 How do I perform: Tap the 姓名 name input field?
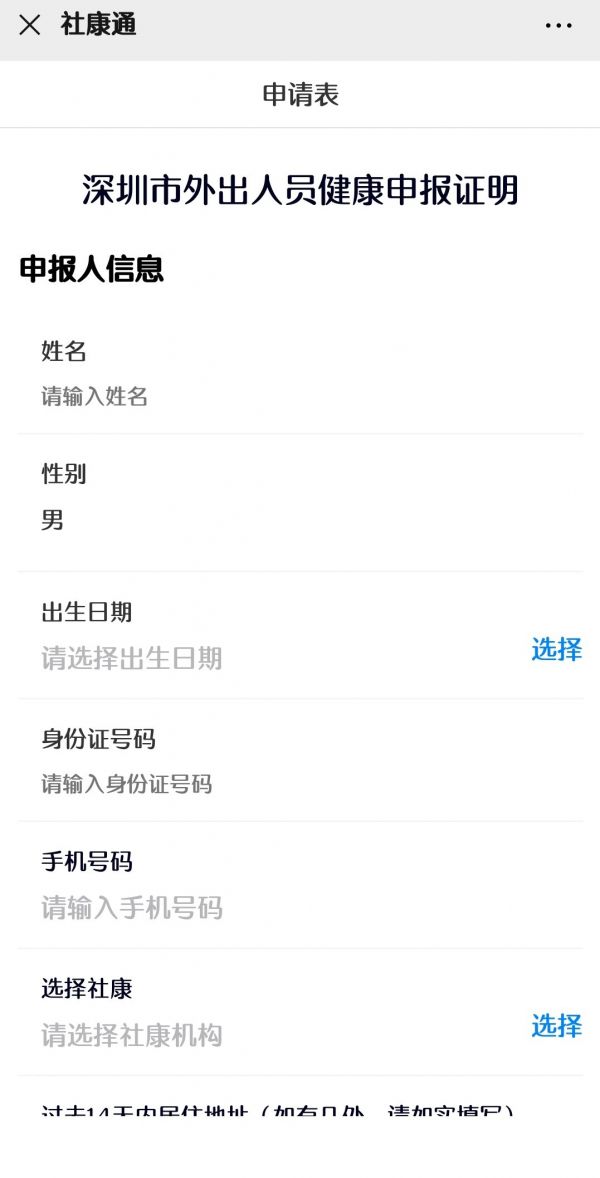(x=300, y=397)
